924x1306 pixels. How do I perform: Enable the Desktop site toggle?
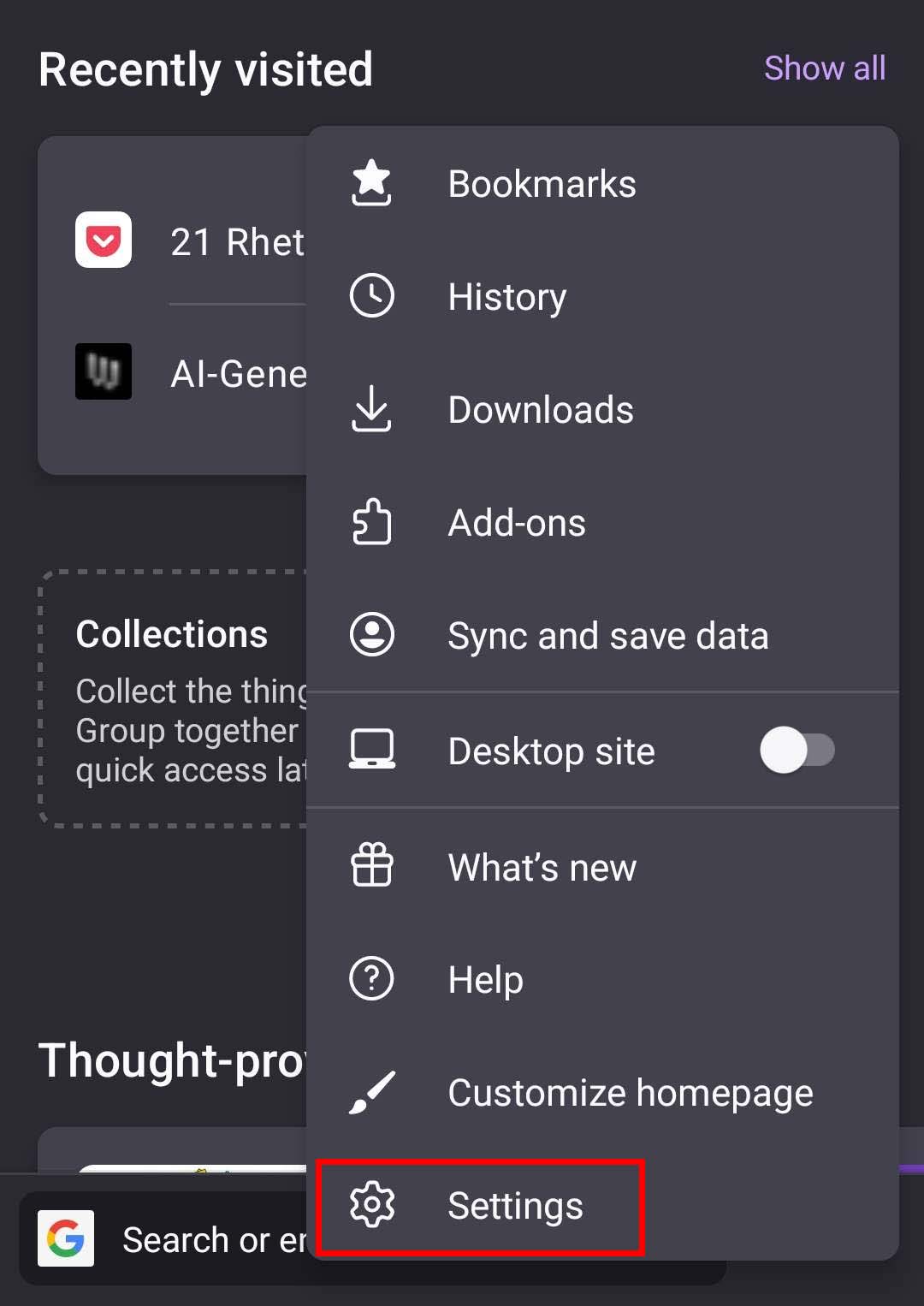coord(797,751)
